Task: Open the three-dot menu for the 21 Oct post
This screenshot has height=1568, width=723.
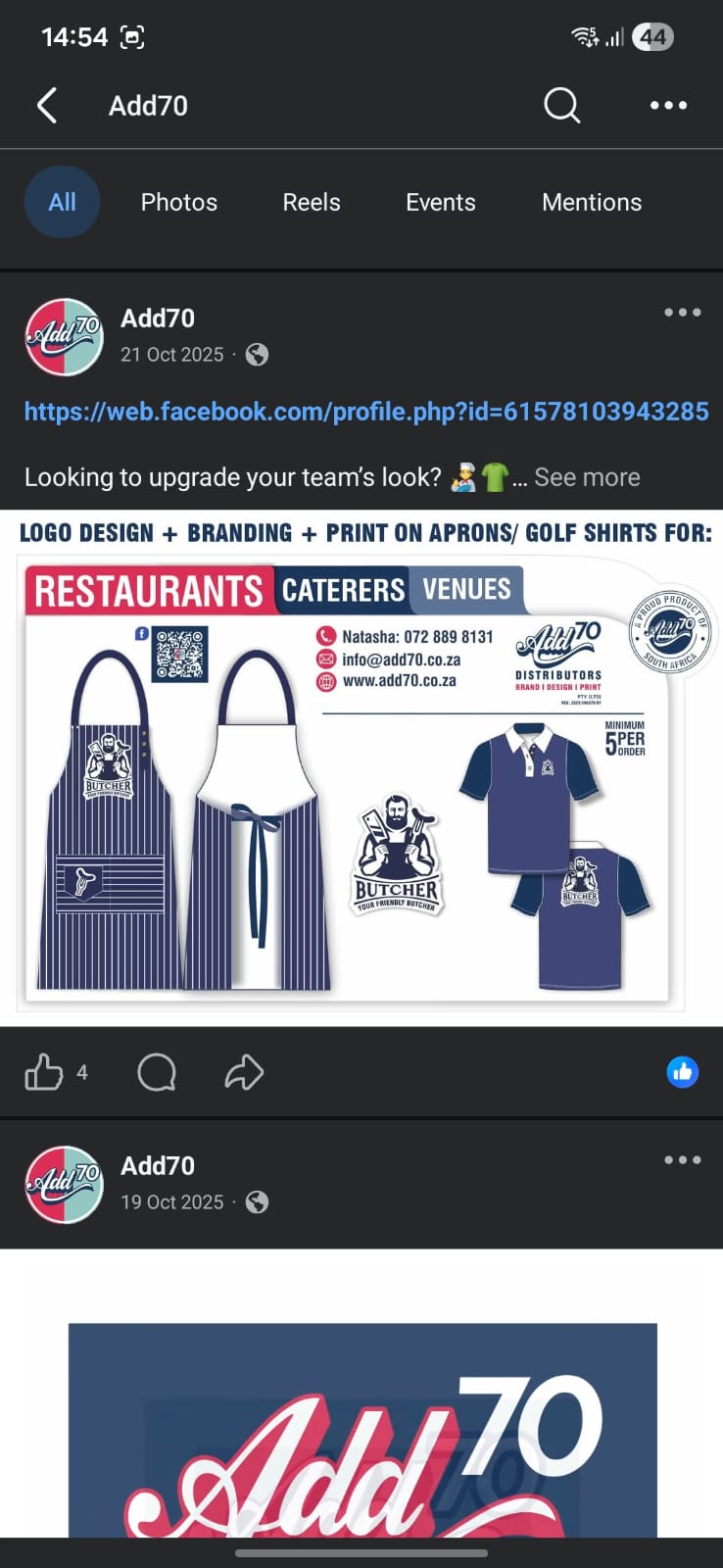Action: click(681, 312)
